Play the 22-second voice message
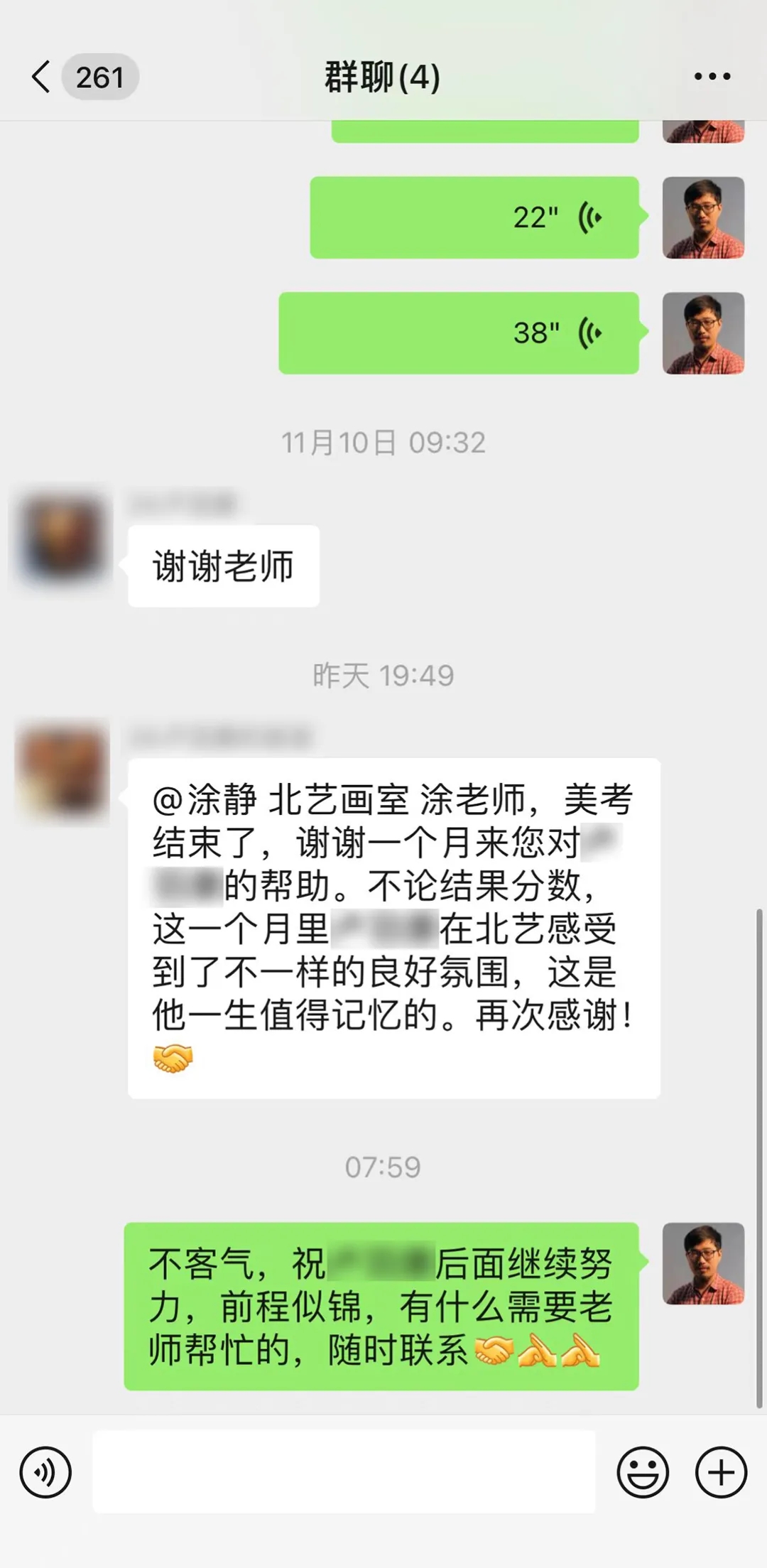The width and height of the screenshot is (767, 1568). point(474,217)
